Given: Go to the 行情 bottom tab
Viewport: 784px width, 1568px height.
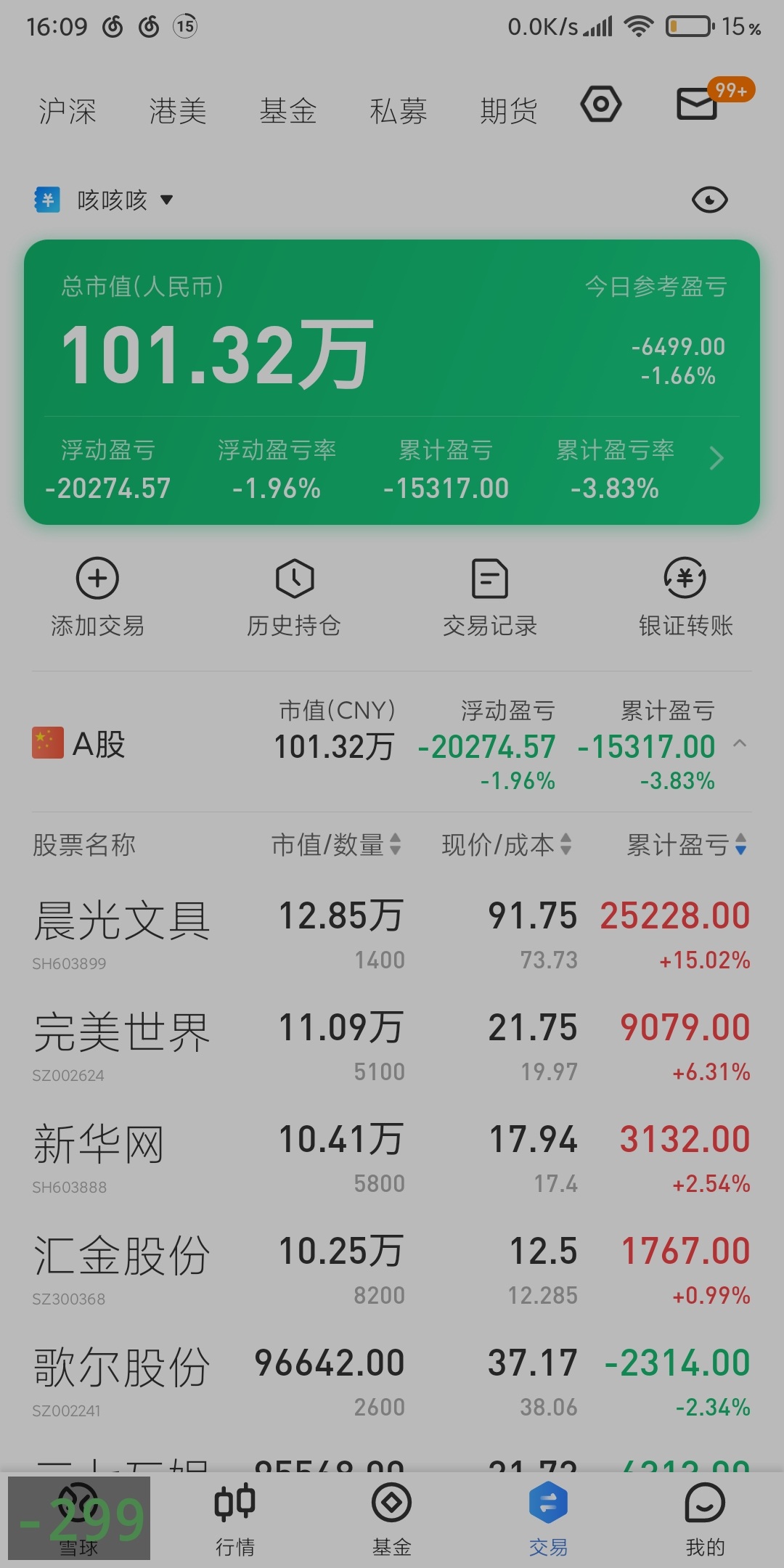Looking at the screenshot, I should click(x=235, y=1519).
